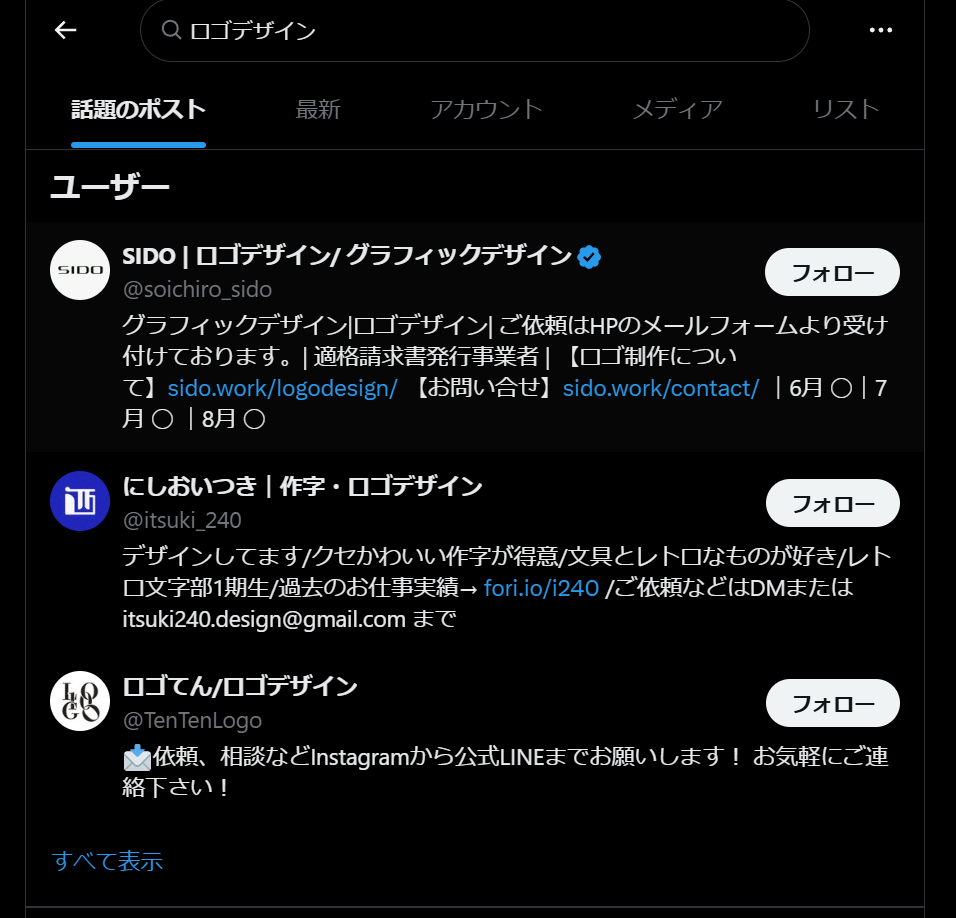Follow ロゴてん with the フォロー button
The image size is (956, 918).
tap(832, 704)
